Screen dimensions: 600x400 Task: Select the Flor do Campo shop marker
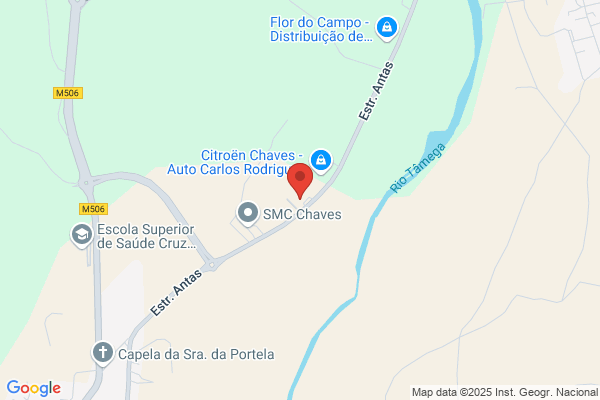(x=386, y=28)
